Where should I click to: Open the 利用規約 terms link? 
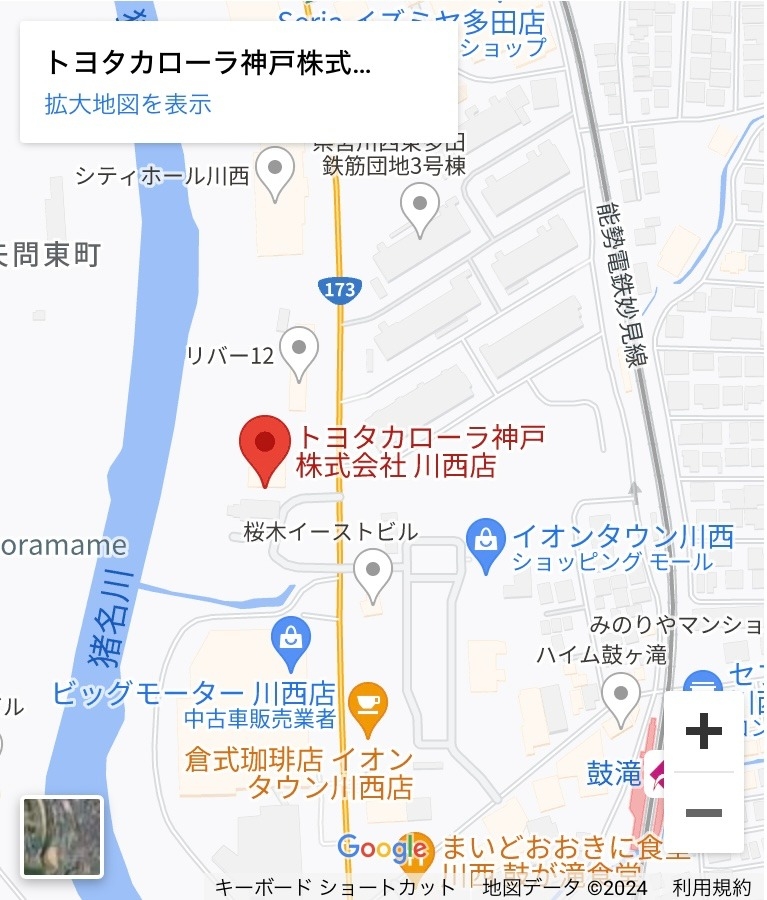pyautogui.click(x=711, y=887)
